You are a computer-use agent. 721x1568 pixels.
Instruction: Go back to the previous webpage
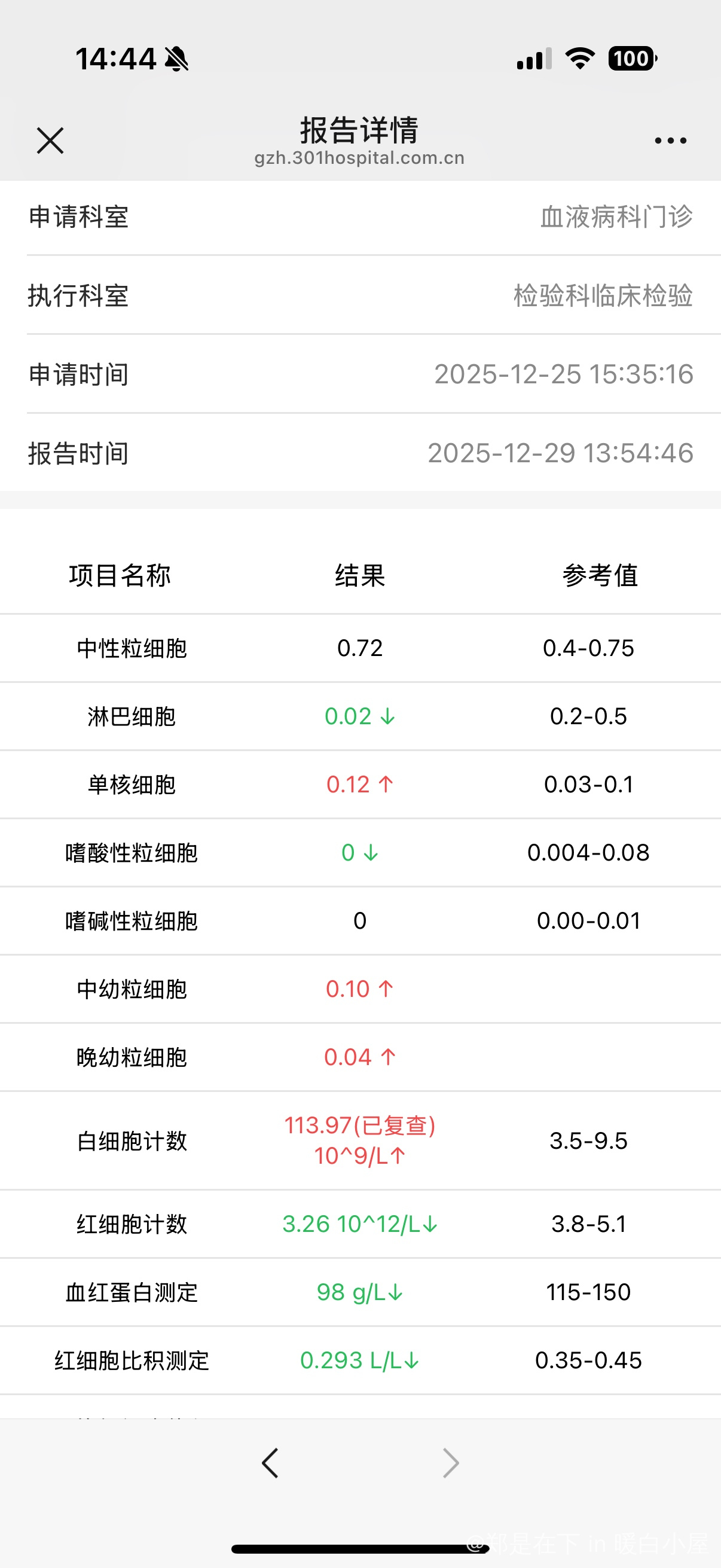pos(270,1463)
